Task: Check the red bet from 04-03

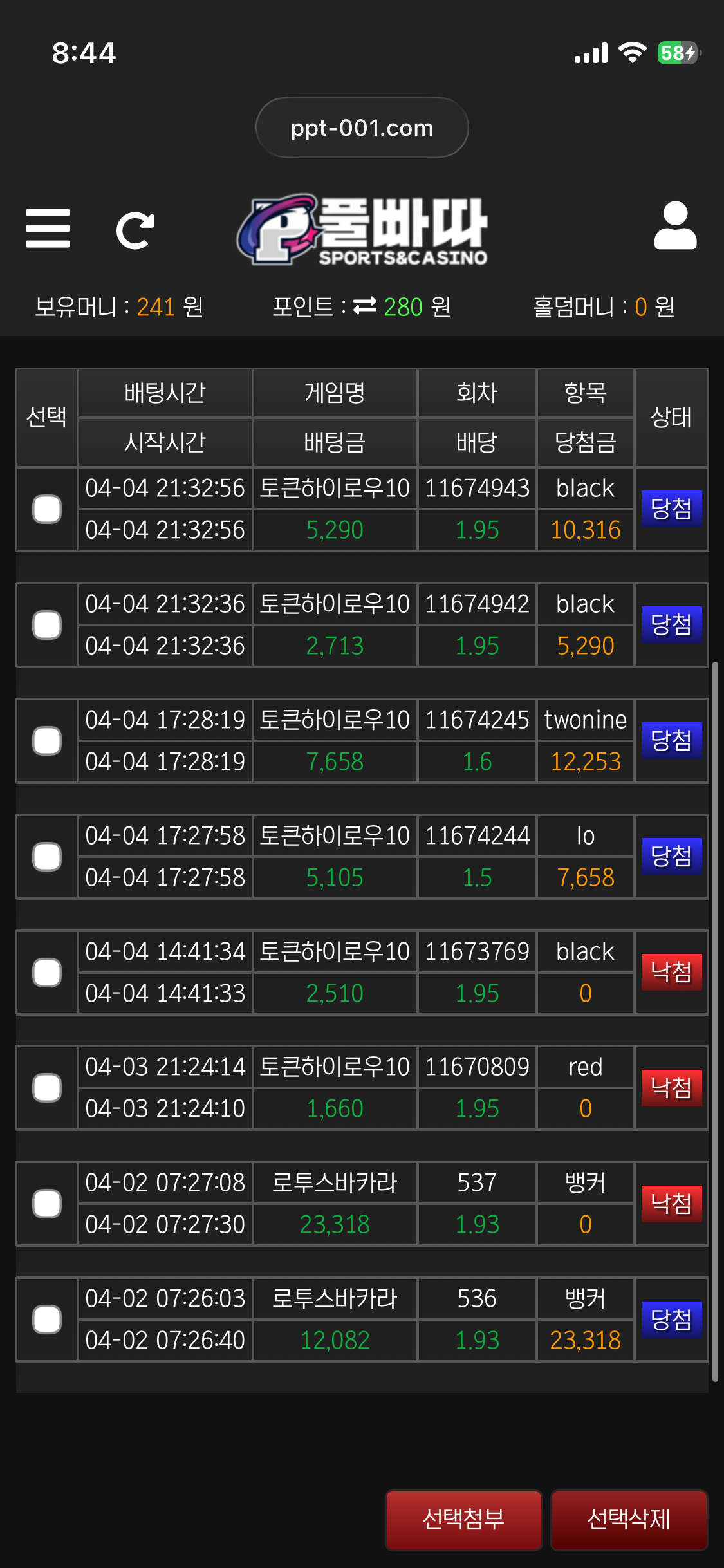Action: 47,1088
